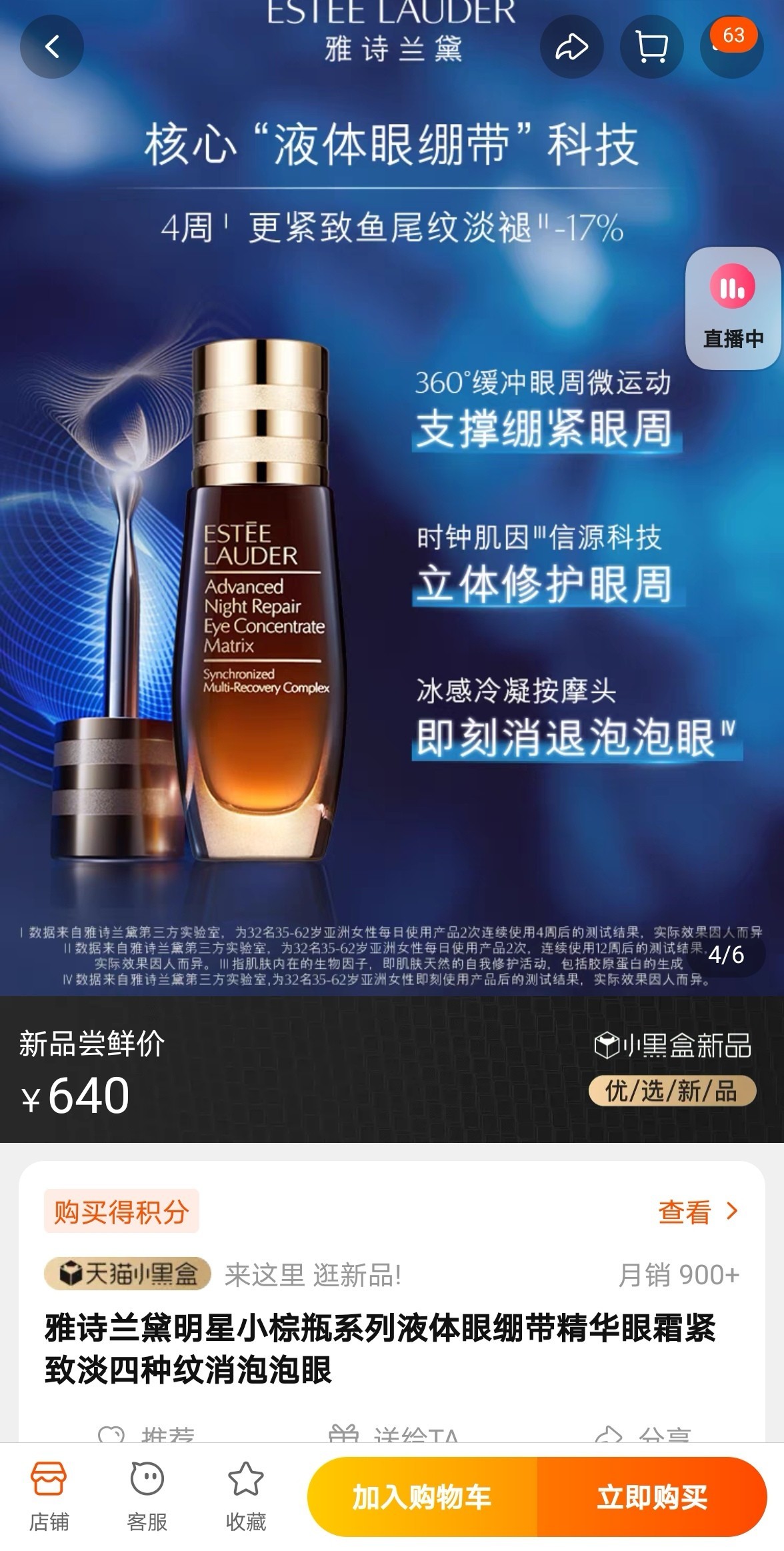Contact 客服 customer service
Viewport: 784px width, 1551px height.
coord(147,1497)
